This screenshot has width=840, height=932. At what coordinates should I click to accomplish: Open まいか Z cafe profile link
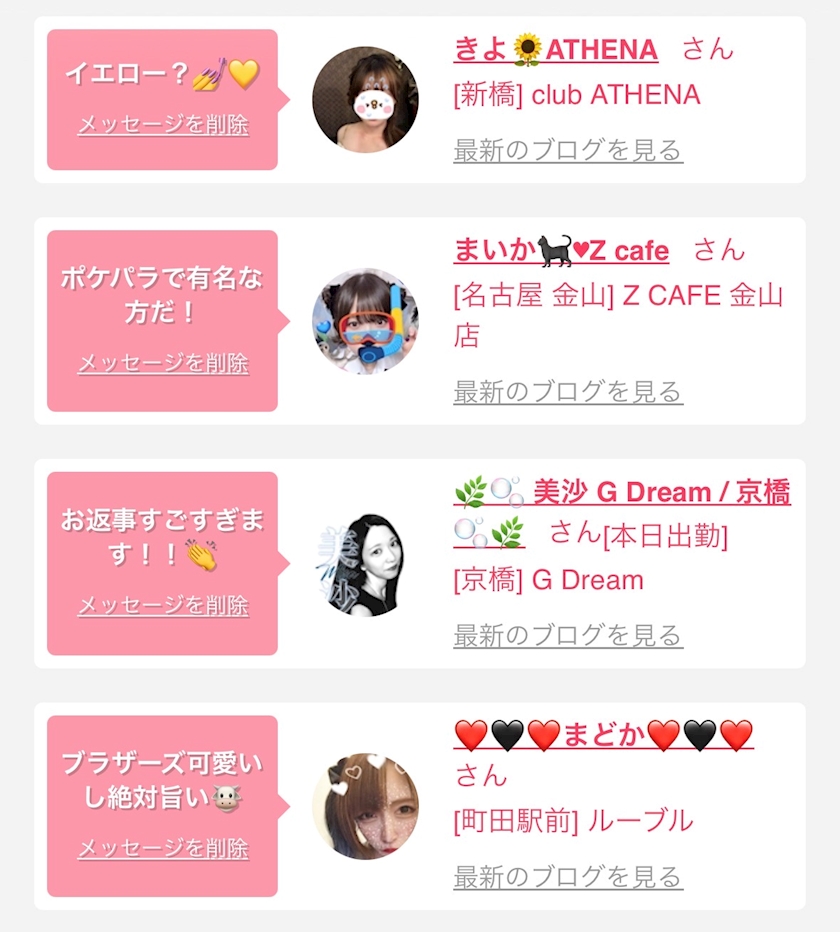(561, 250)
